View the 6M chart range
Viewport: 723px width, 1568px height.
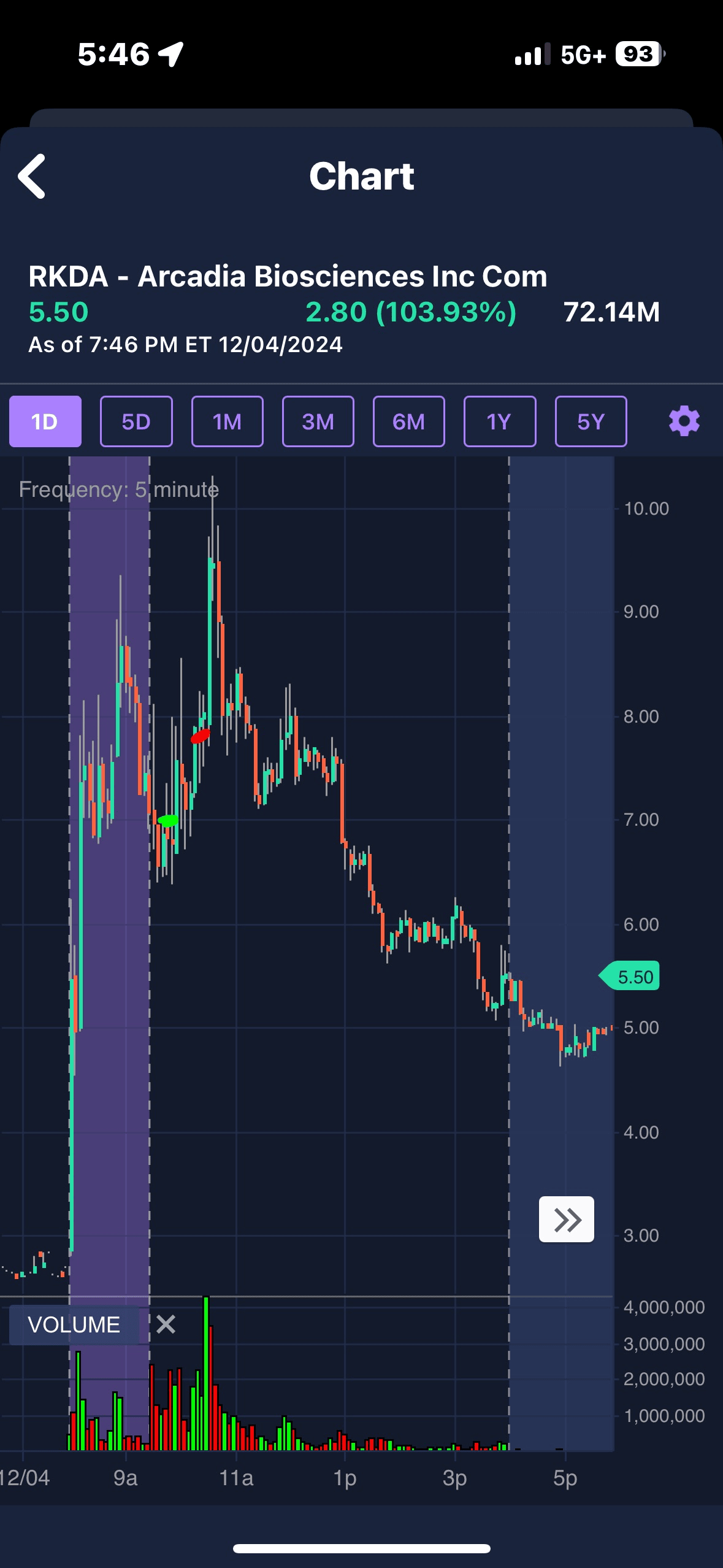tap(408, 421)
